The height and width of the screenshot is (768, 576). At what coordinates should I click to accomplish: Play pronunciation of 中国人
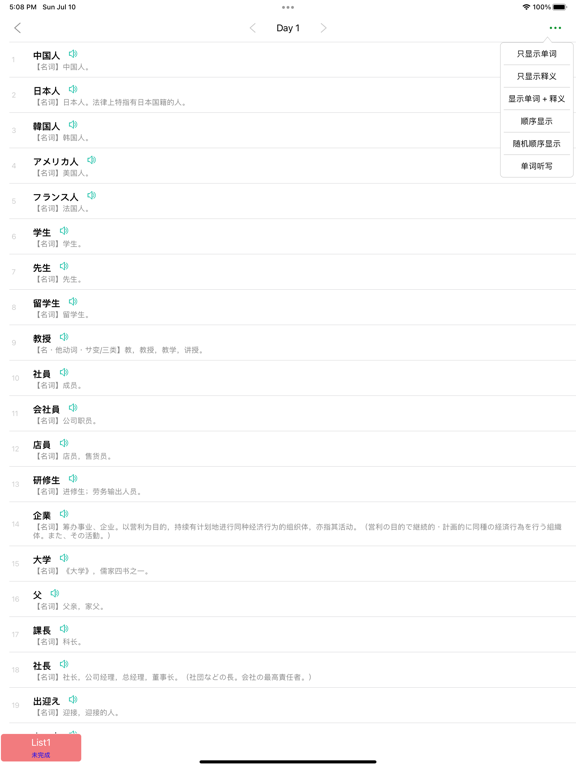click(x=73, y=54)
